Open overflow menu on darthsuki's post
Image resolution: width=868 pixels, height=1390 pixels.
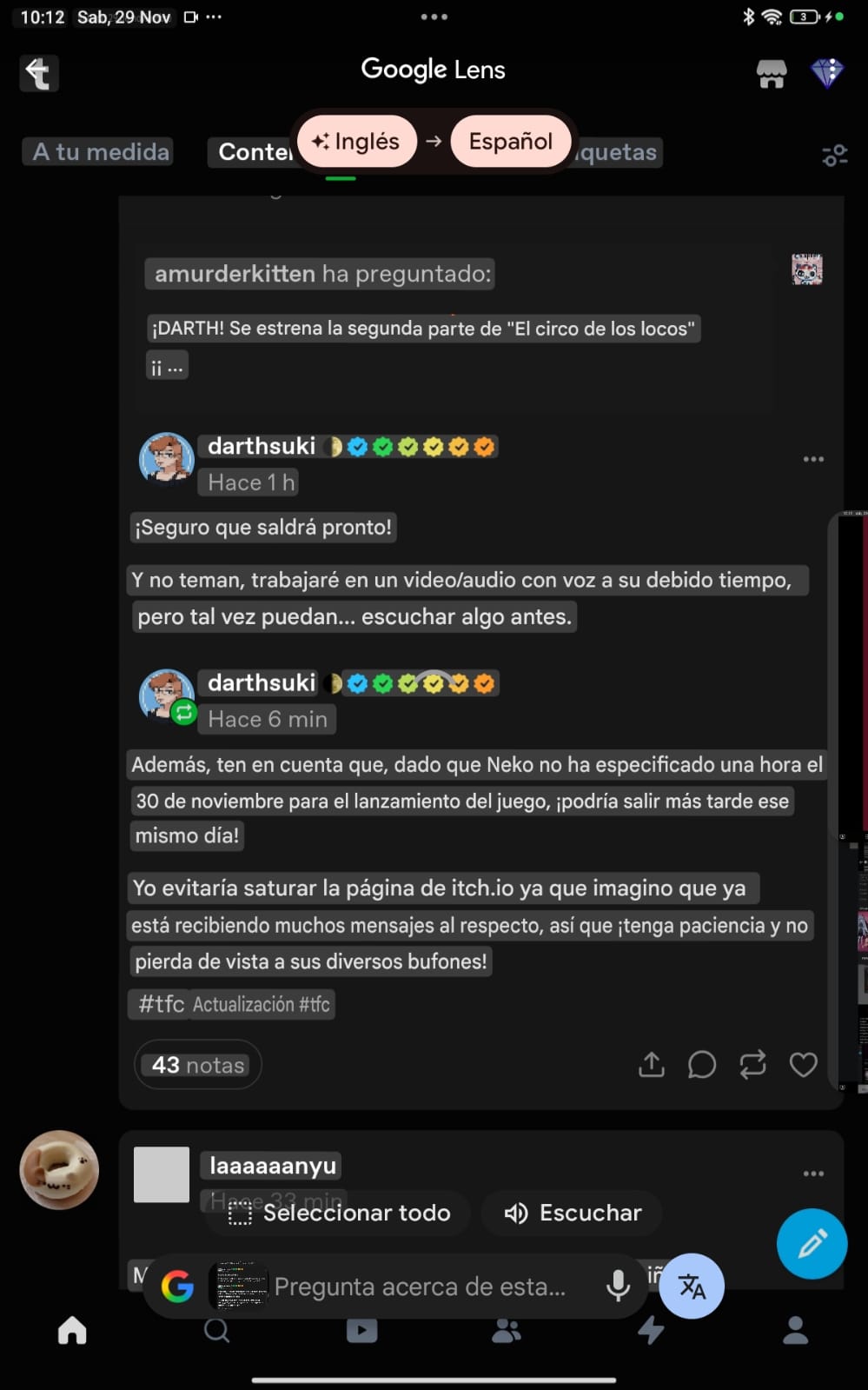813,459
